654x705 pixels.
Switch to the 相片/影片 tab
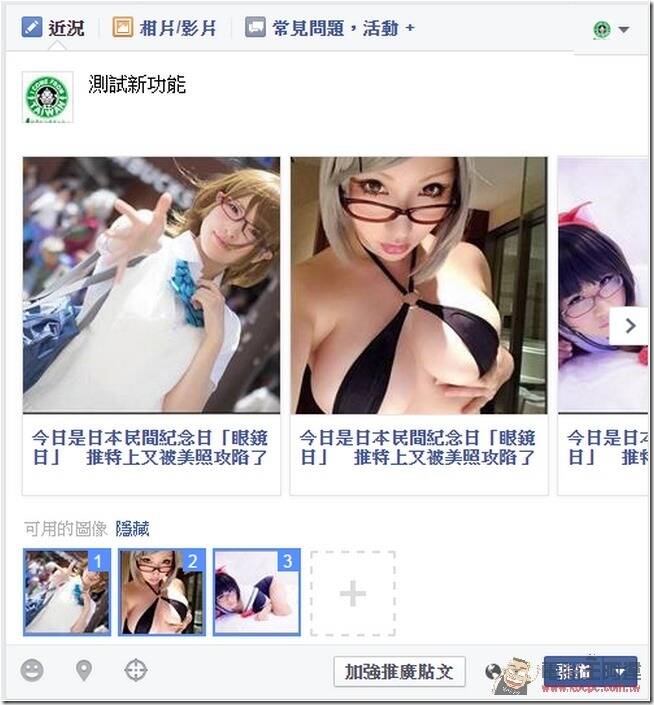pyautogui.click(x=164, y=28)
